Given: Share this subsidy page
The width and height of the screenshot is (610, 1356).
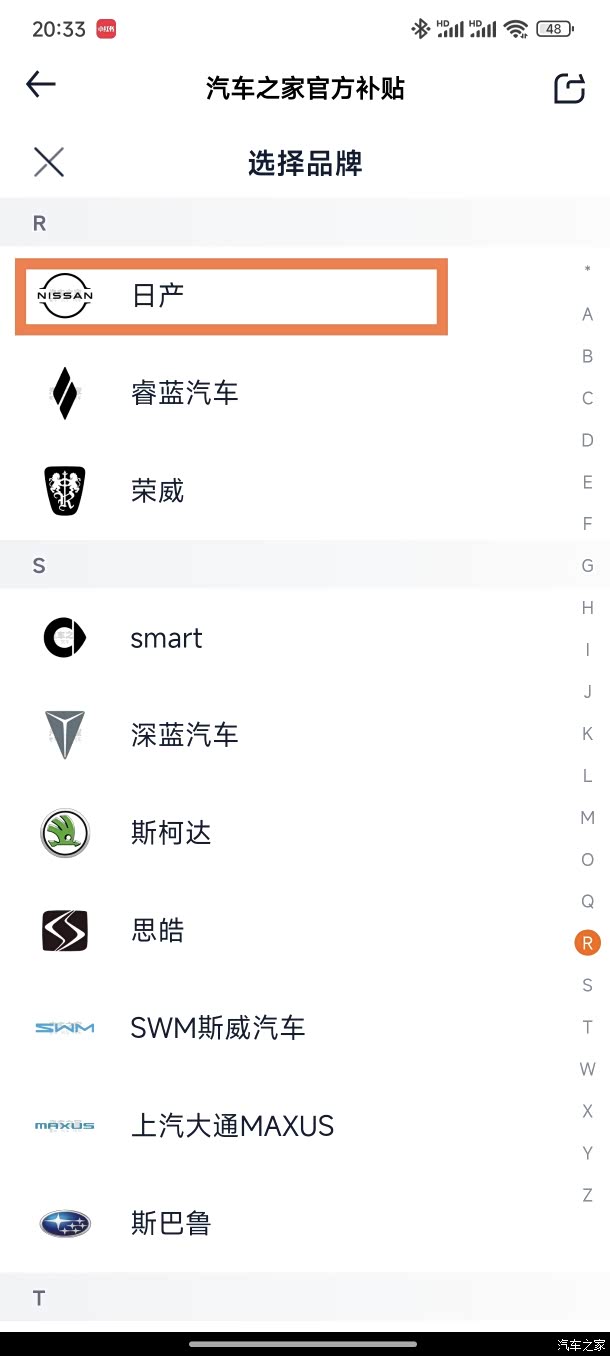Looking at the screenshot, I should [569, 87].
